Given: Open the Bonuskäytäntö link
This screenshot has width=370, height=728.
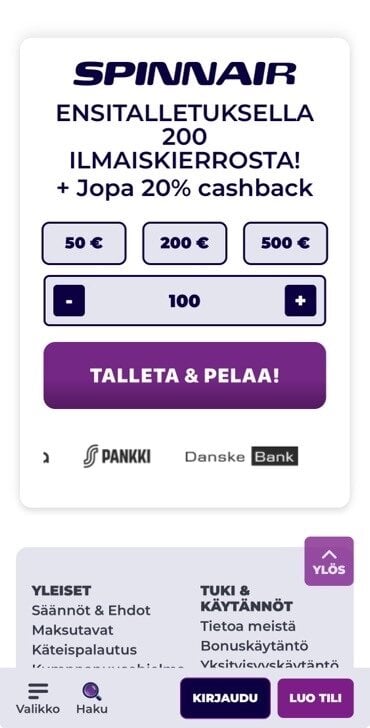Looking at the screenshot, I should (x=254, y=646).
